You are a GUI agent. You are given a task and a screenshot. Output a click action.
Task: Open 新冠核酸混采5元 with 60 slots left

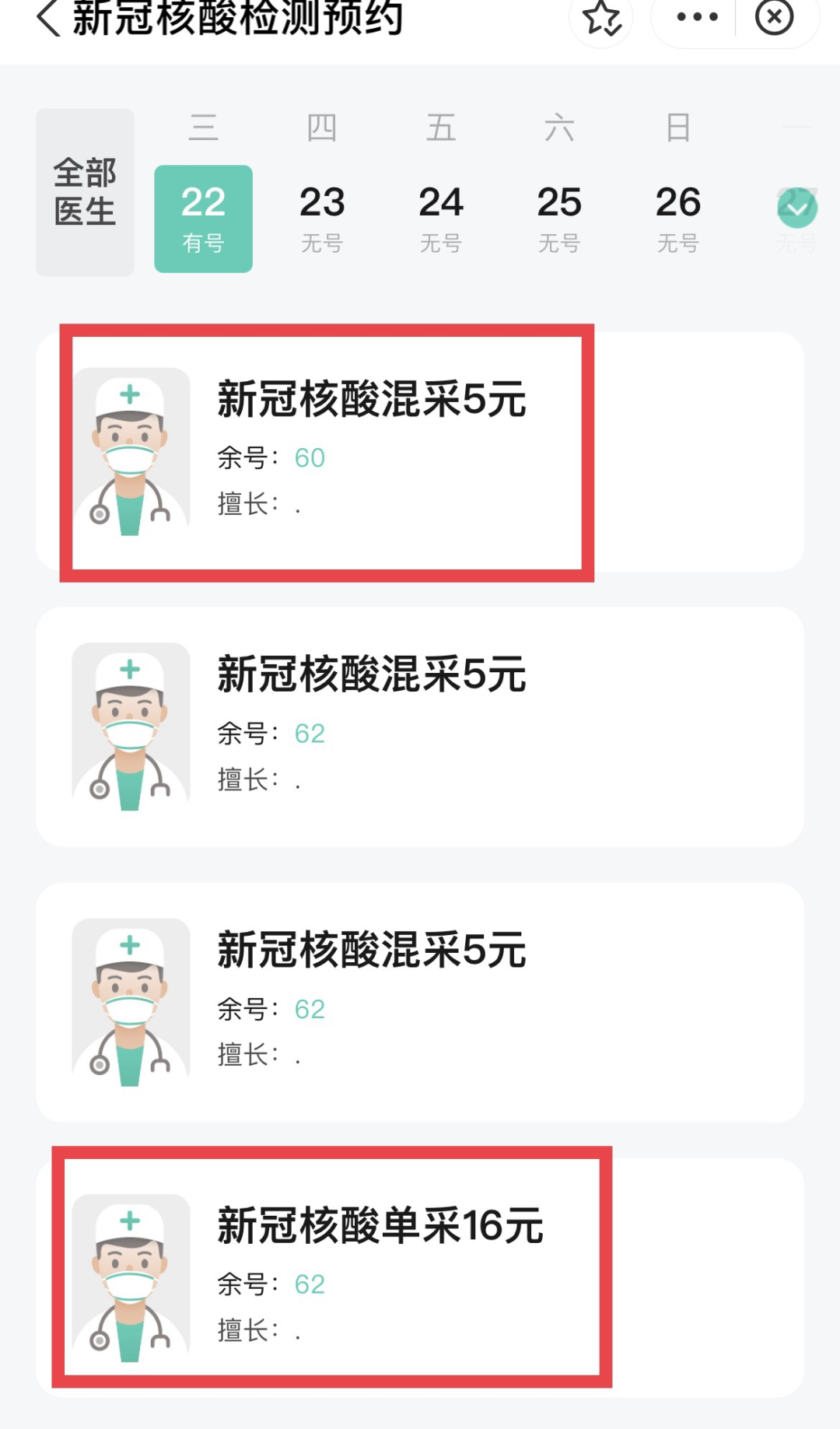[420, 452]
